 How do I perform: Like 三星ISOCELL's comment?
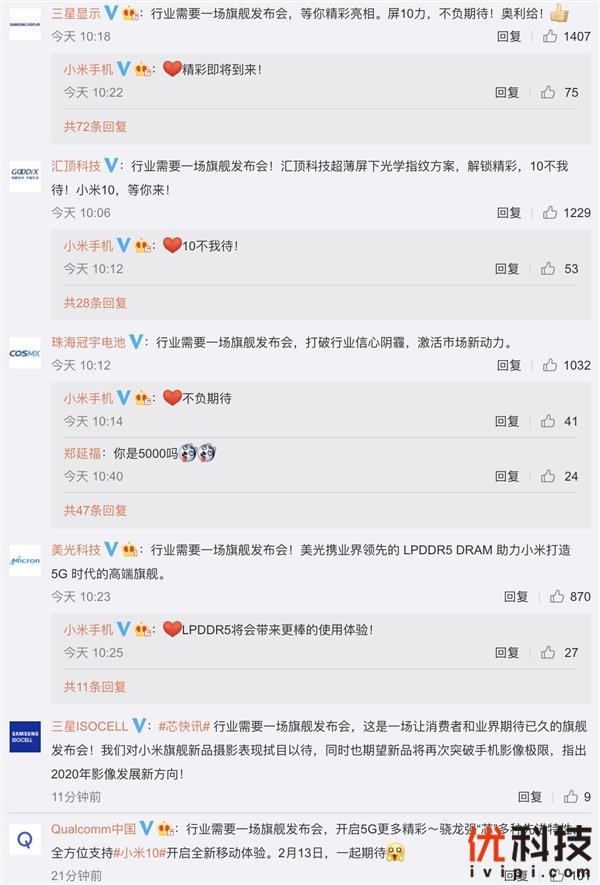(x=570, y=797)
